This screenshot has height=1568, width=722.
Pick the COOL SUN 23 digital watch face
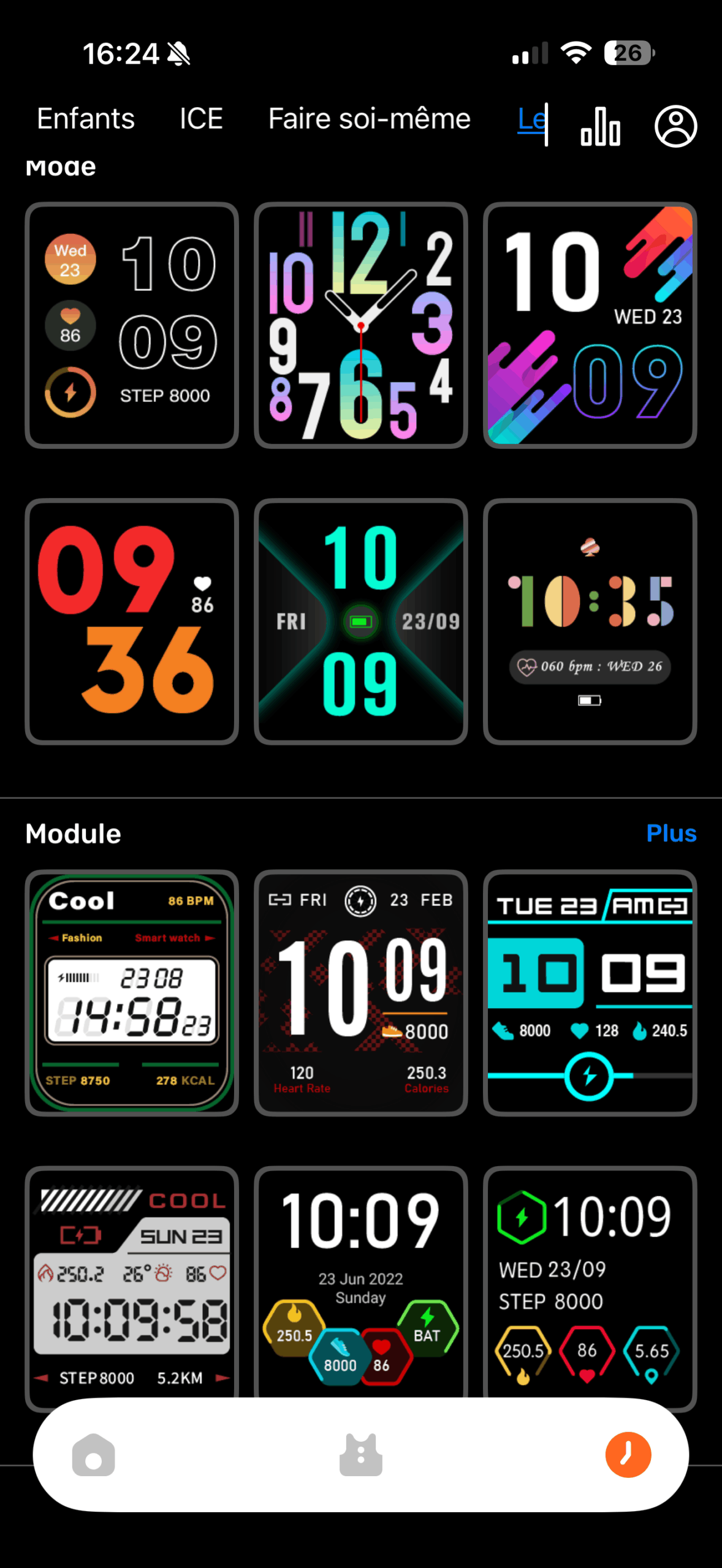coord(132,1283)
